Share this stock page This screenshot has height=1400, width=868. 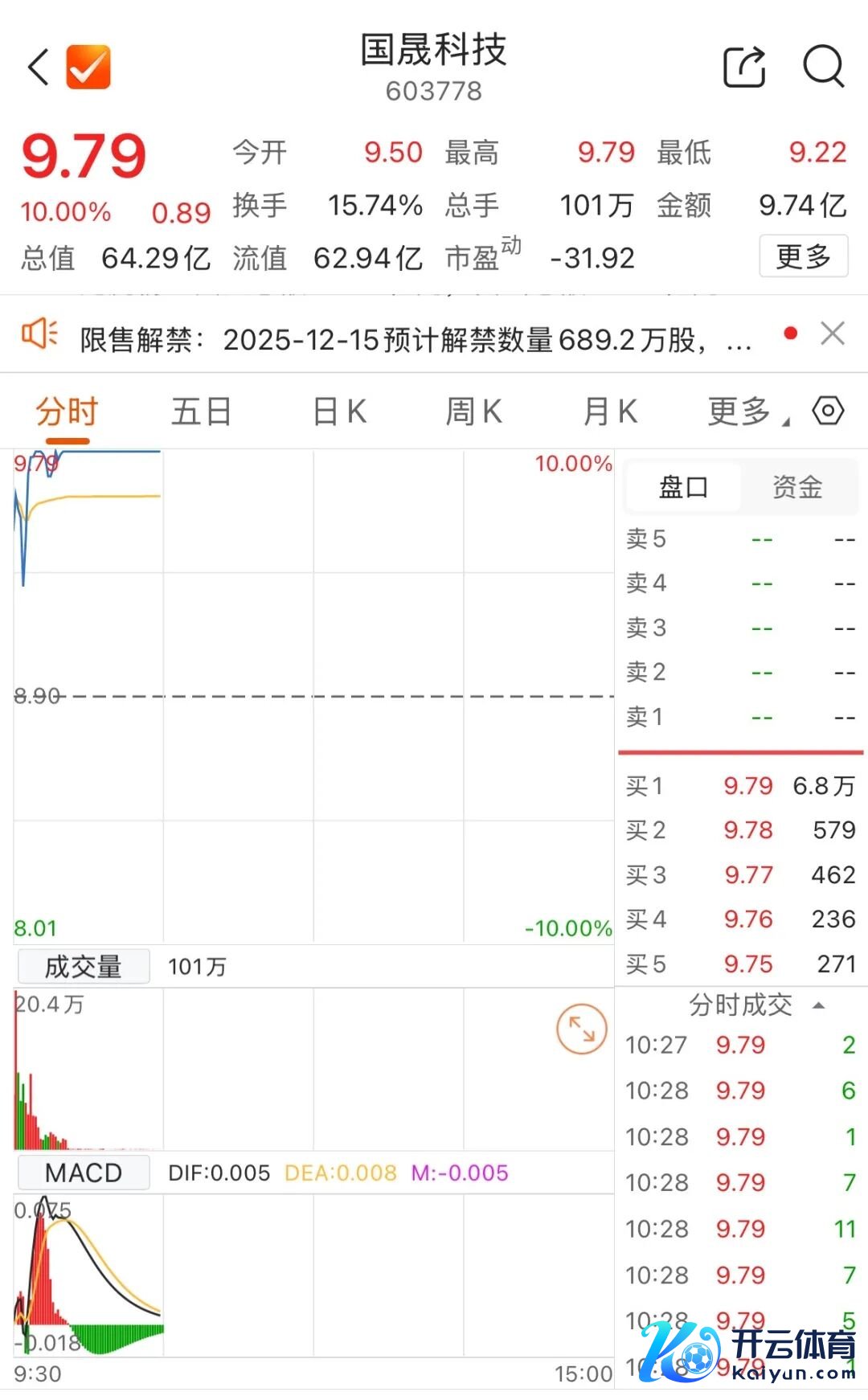(743, 67)
